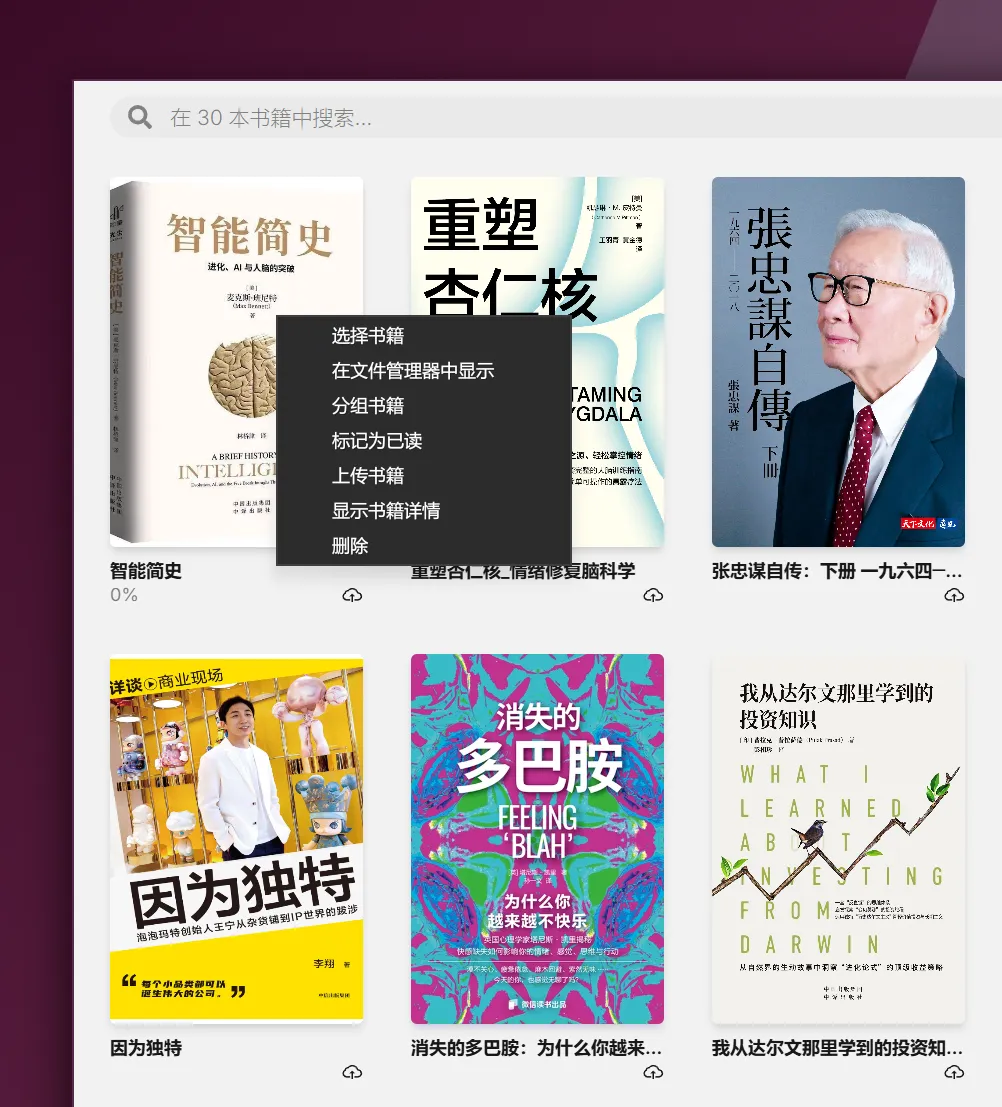The height and width of the screenshot is (1107, 1002).
Task: Tap the search box for 30 books
Action: click(560, 118)
